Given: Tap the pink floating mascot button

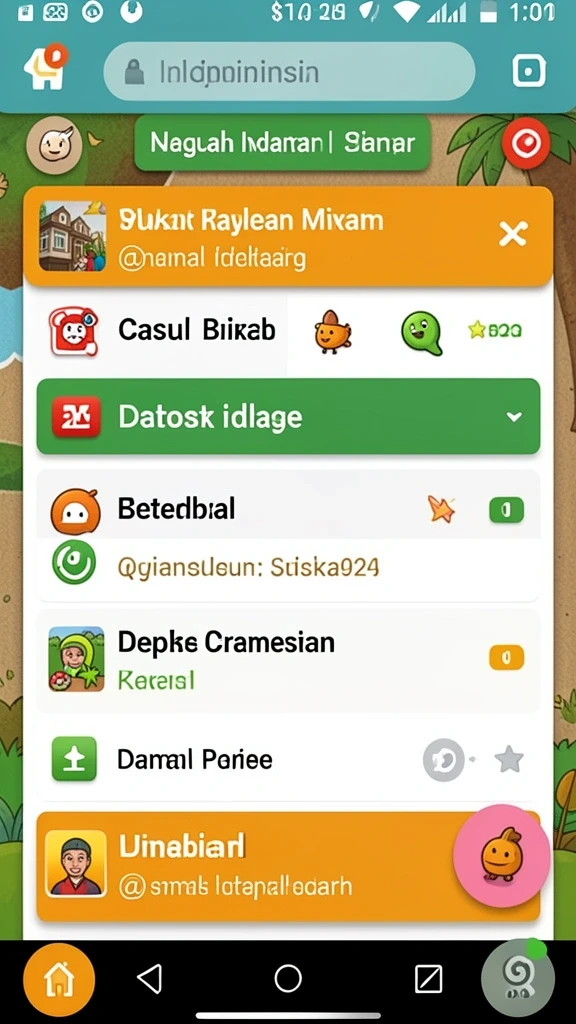Looking at the screenshot, I should point(502,856).
